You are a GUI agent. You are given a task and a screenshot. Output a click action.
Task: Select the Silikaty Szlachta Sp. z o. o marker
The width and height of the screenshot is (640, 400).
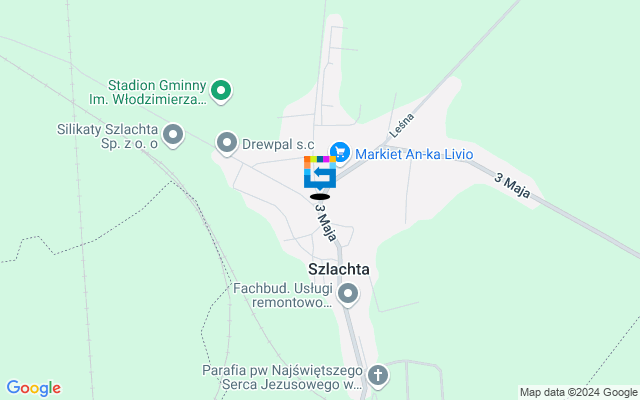(x=174, y=134)
